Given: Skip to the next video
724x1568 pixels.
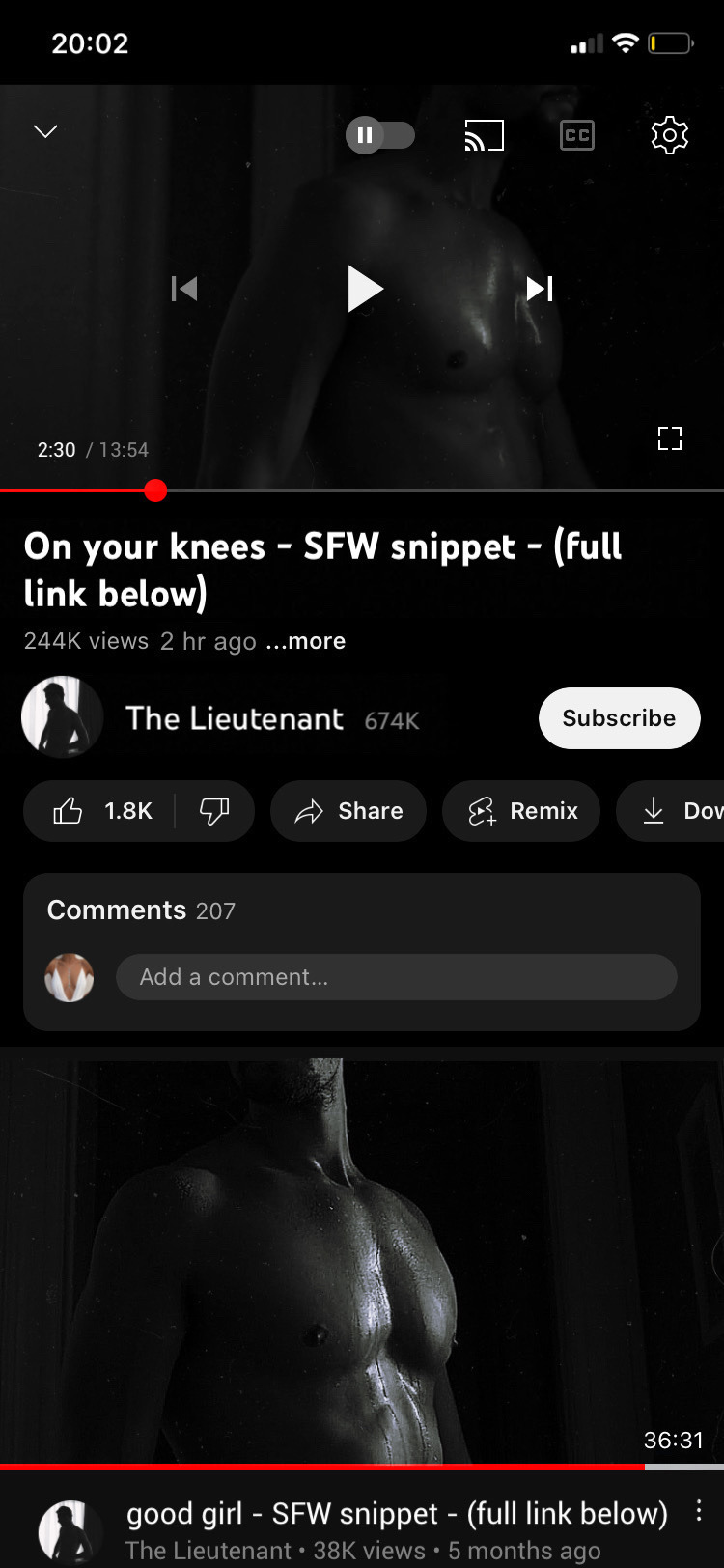Looking at the screenshot, I should tap(540, 289).
